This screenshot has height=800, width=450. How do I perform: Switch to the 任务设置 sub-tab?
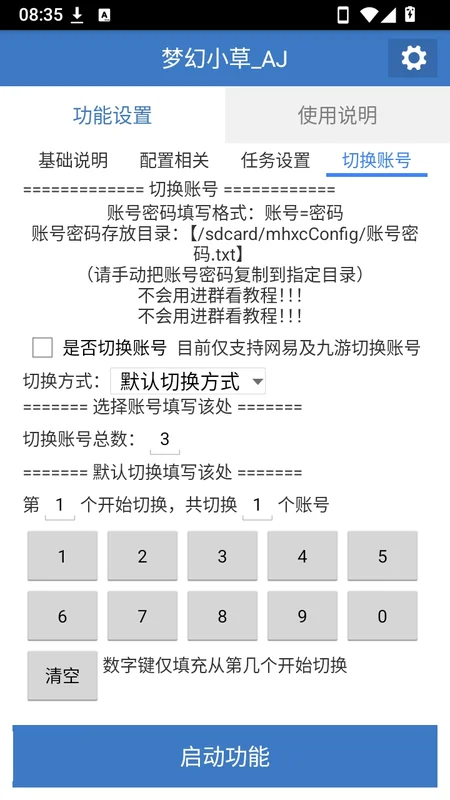[x=276, y=160]
